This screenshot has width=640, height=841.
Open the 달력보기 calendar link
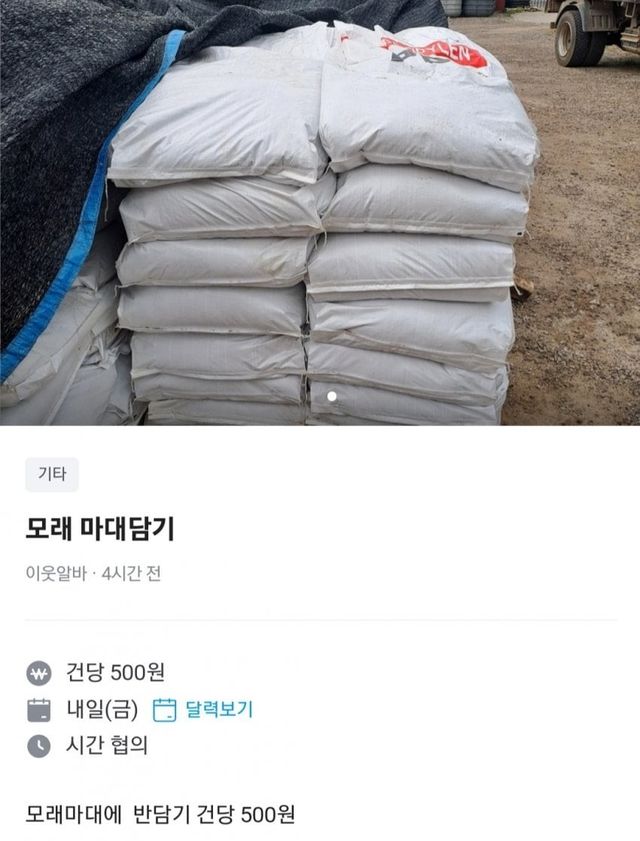(x=204, y=710)
